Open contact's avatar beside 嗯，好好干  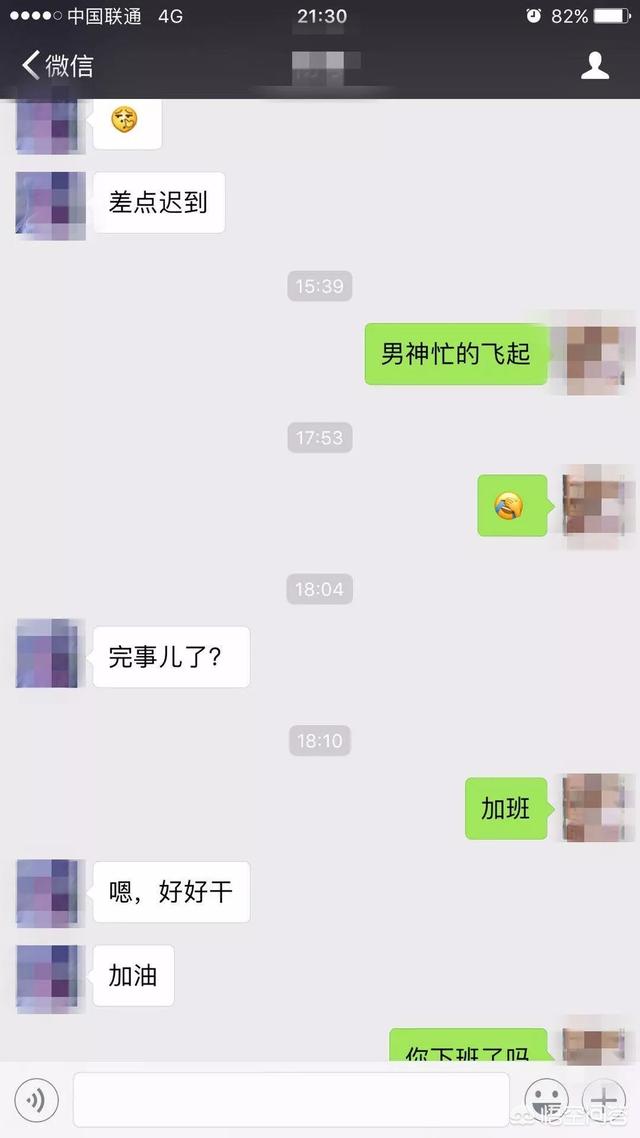pos(49,892)
